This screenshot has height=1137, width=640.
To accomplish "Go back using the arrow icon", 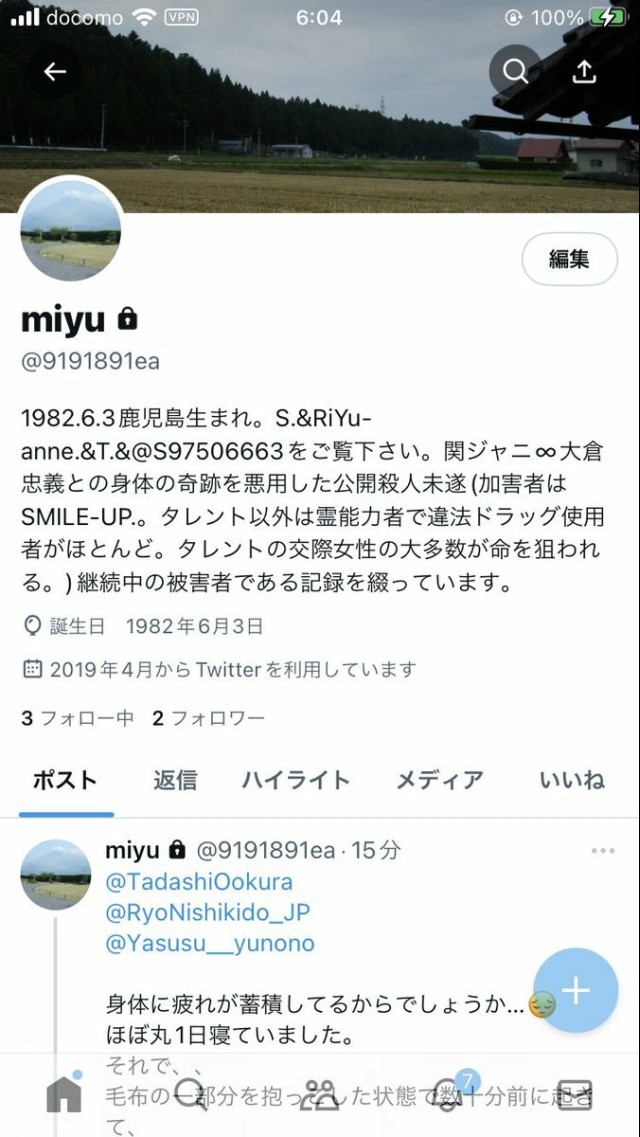I will tap(55, 72).
